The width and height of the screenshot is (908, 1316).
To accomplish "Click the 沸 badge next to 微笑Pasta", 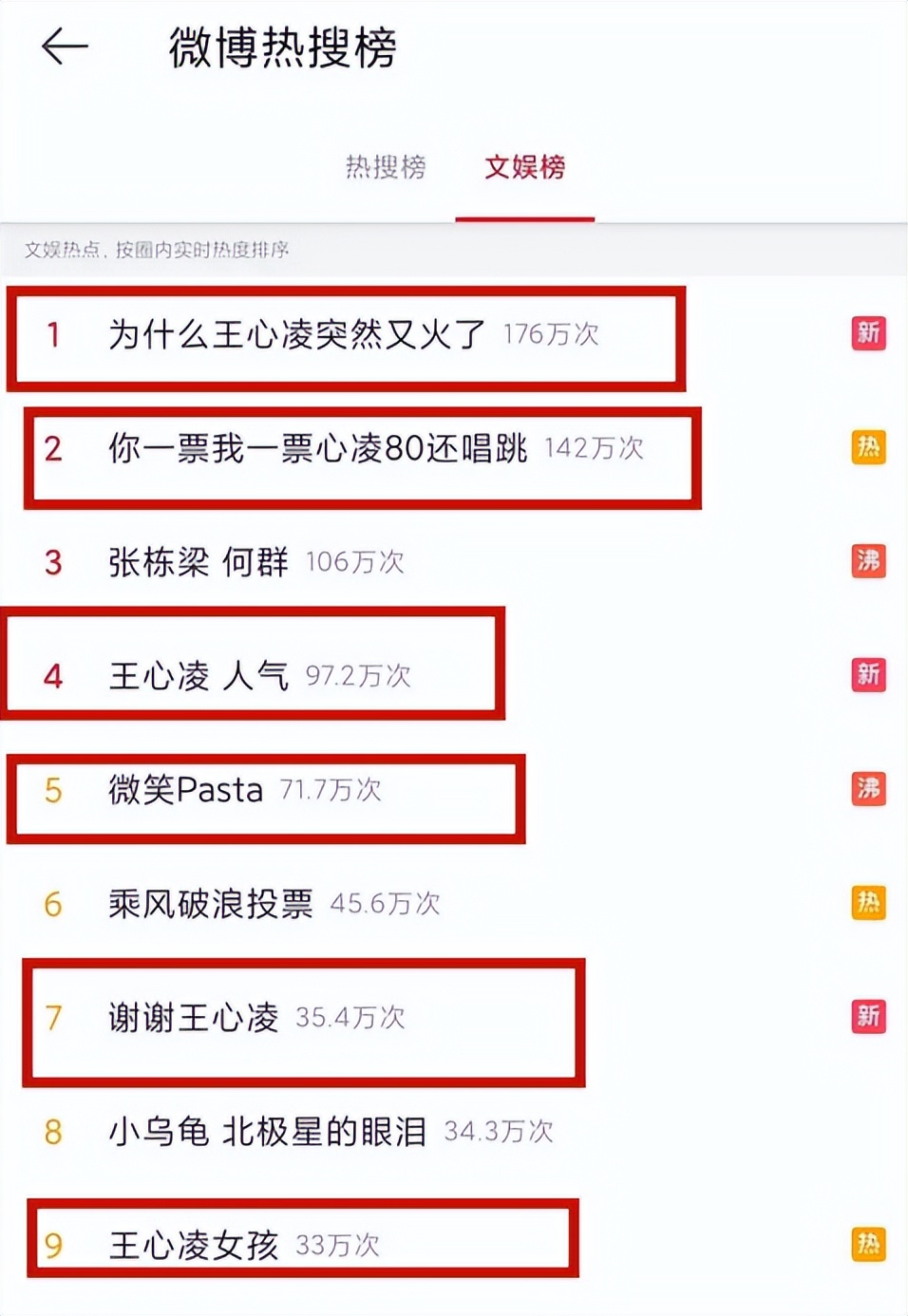I will pos(866,788).
